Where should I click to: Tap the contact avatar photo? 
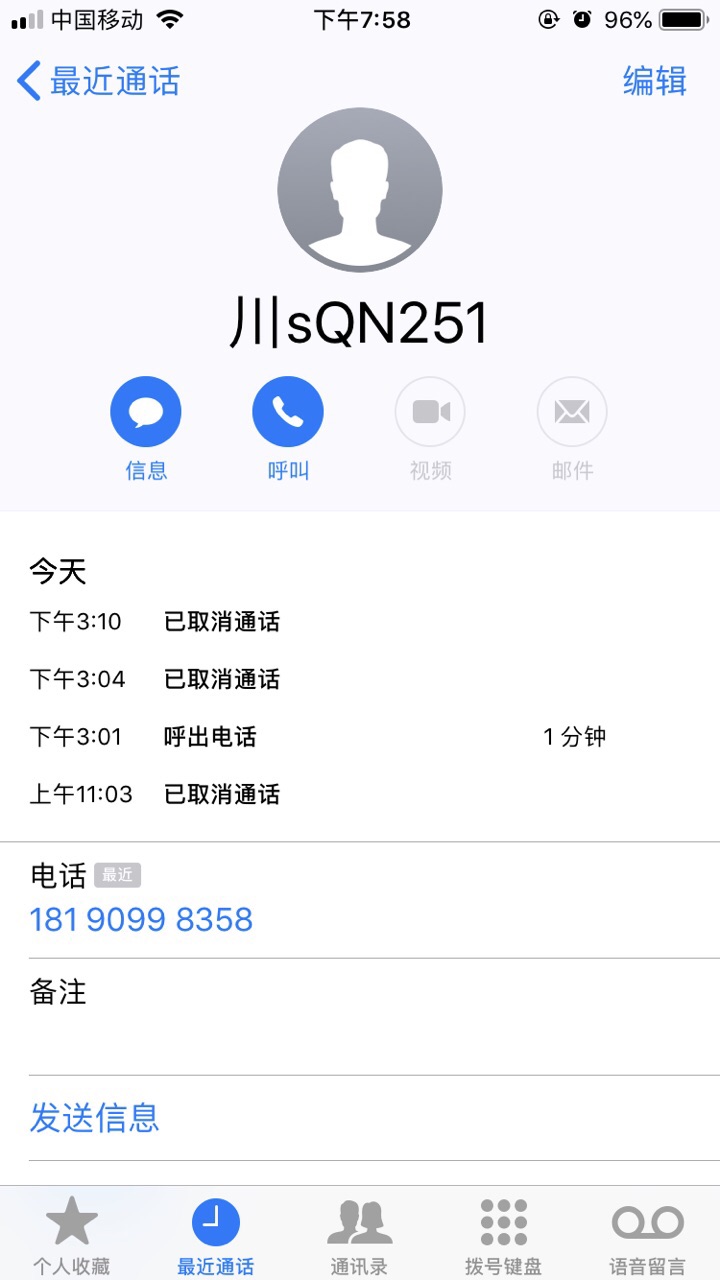359,190
